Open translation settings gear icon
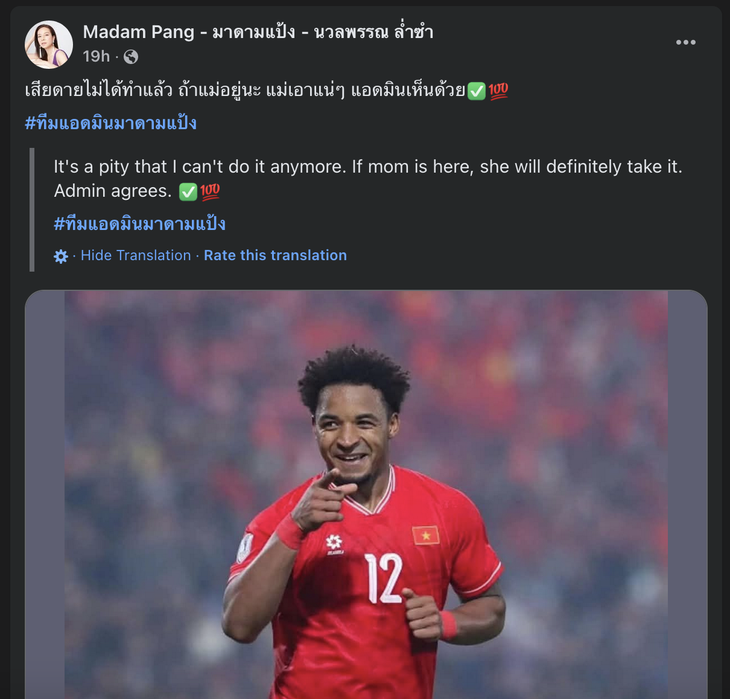 coord(61,256)
